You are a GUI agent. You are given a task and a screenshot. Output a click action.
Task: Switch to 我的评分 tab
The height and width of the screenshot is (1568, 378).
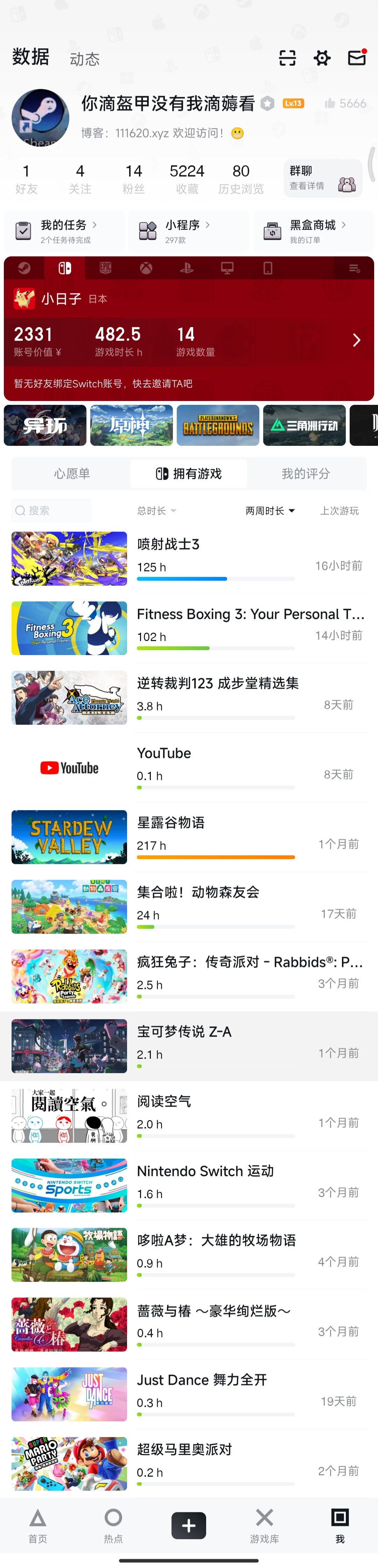(306, 473)
